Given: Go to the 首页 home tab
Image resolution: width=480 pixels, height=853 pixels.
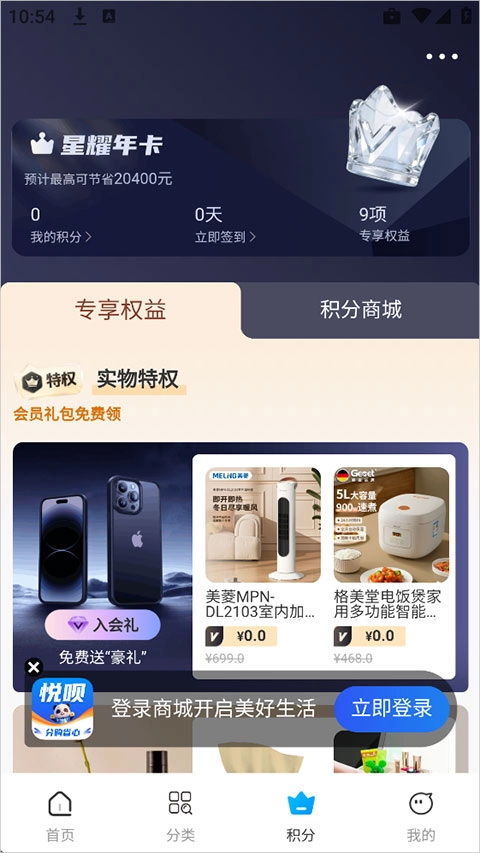Looking at the screenshot, I should [x=60, y=816].
